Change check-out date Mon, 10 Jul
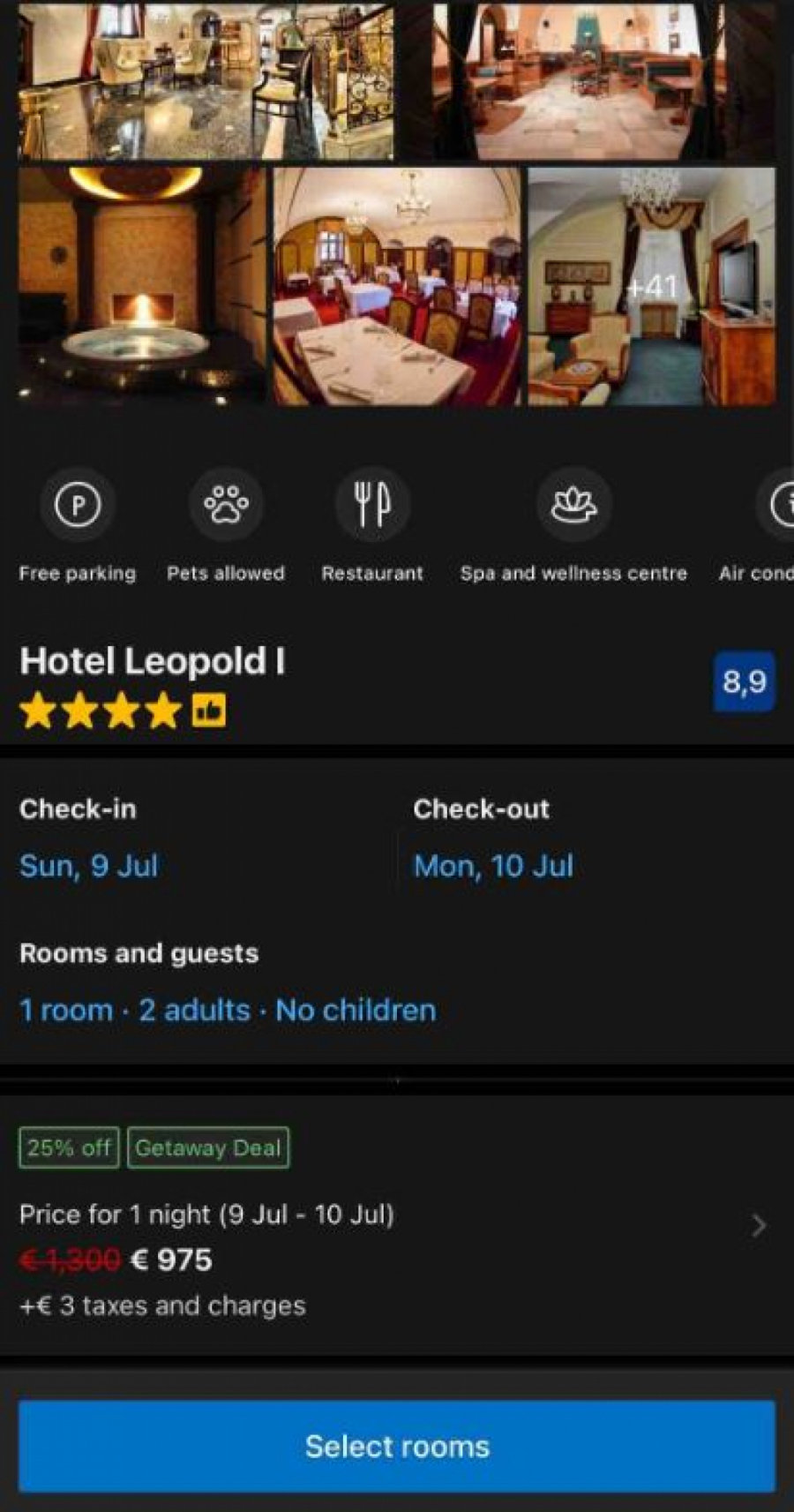The image size is (794, 1512). point(493,866)
